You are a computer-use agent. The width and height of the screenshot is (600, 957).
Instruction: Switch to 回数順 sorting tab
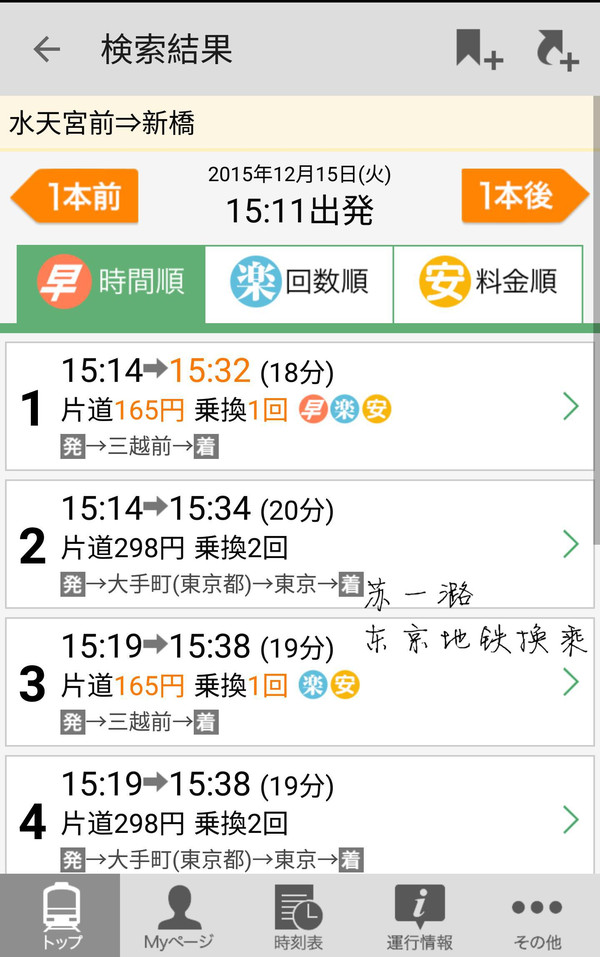click(x=299, y=283)
